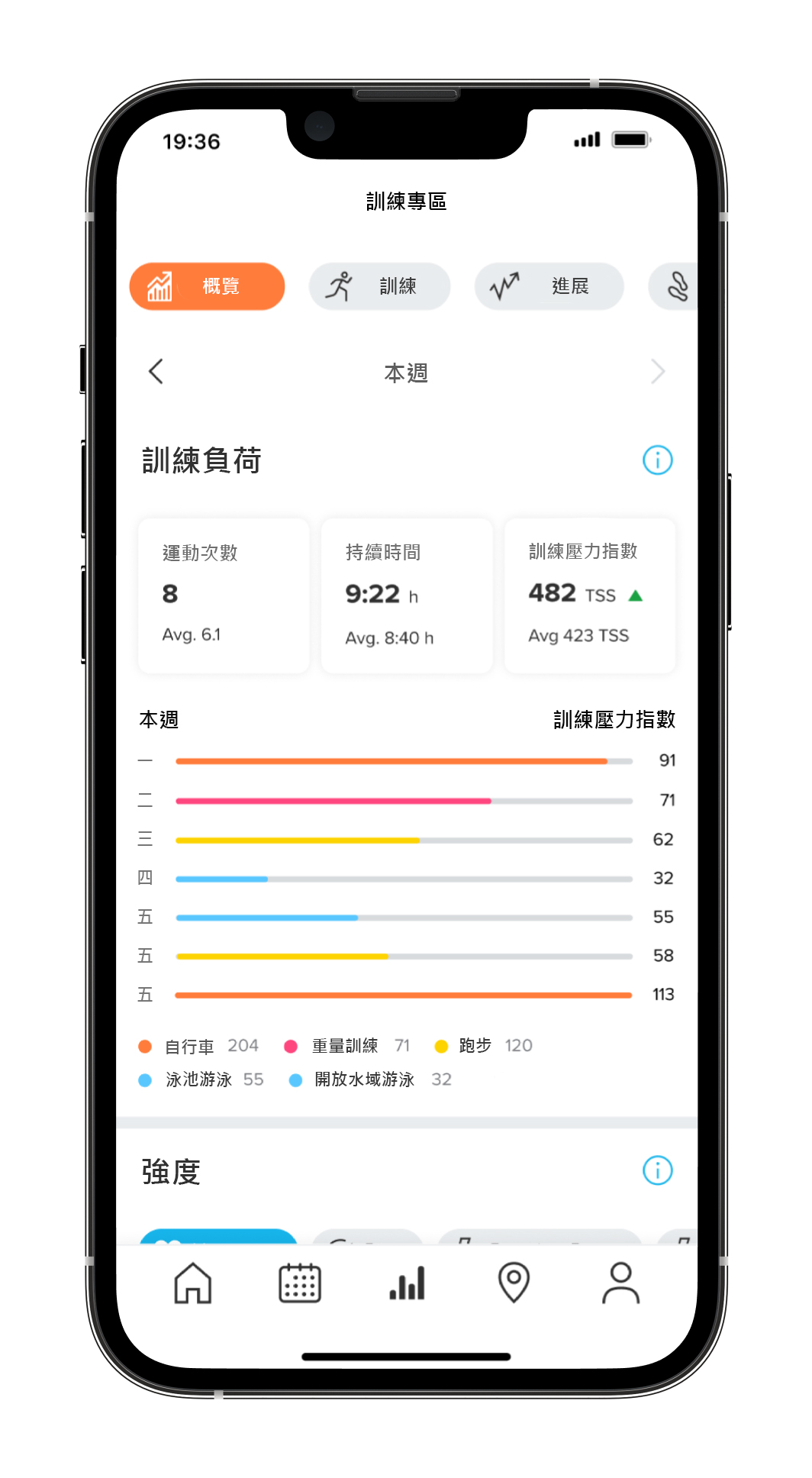
Task: Open the calendar tab
Action: point(300,1283)
